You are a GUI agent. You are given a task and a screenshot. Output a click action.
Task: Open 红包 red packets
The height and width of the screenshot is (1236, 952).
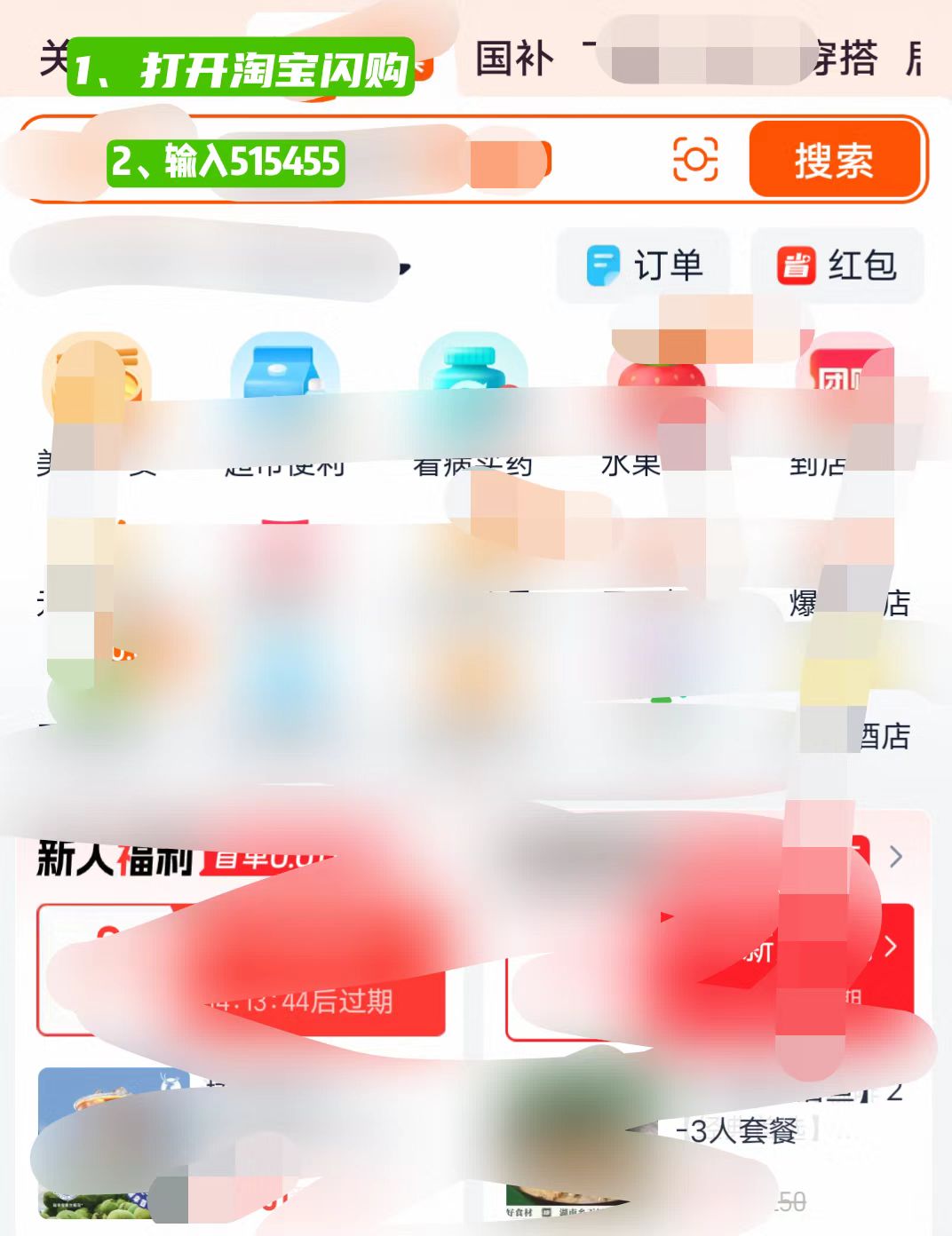coord(837,265)
